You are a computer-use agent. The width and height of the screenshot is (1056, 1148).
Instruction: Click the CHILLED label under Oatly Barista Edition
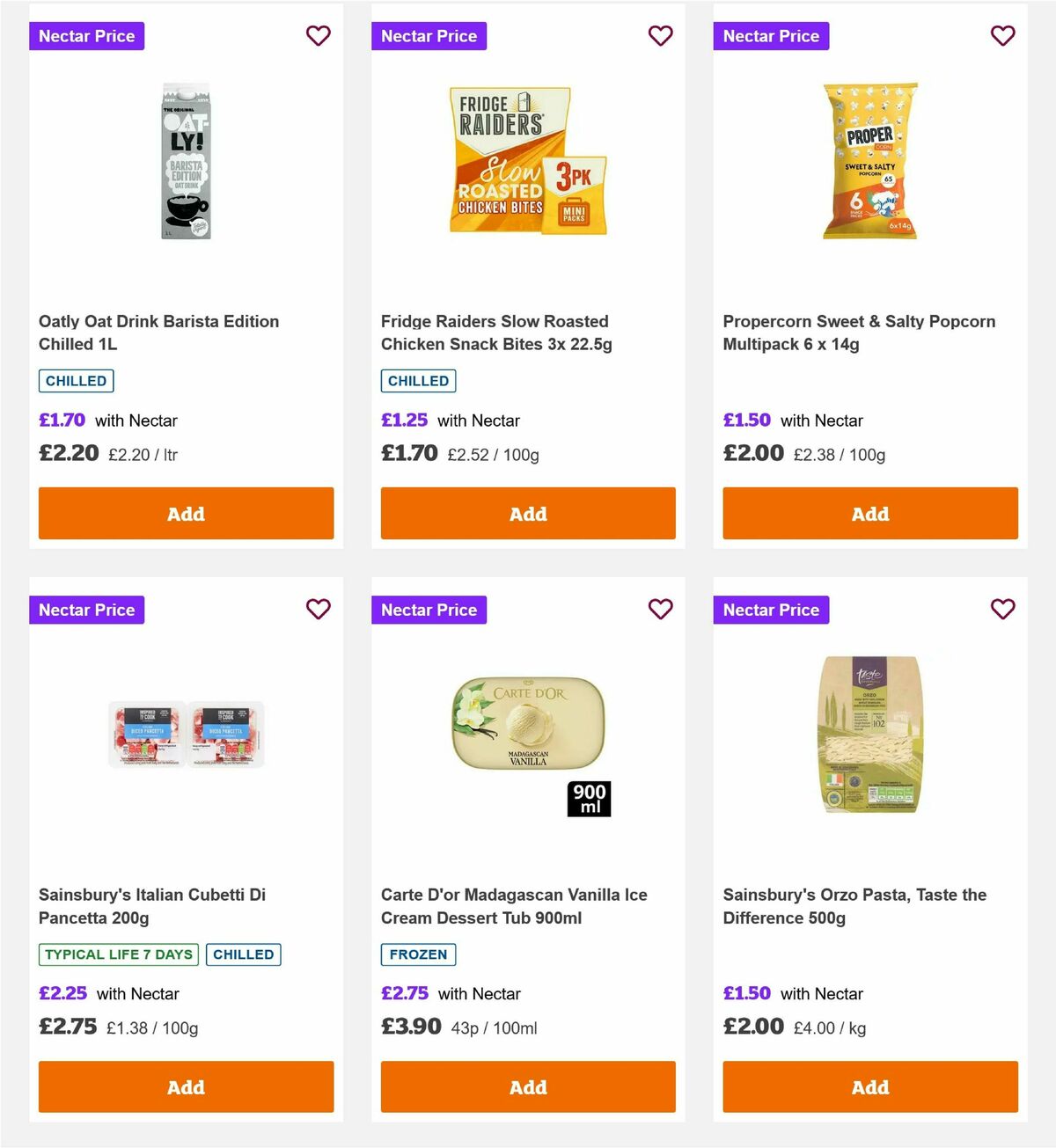click(76, 380)
